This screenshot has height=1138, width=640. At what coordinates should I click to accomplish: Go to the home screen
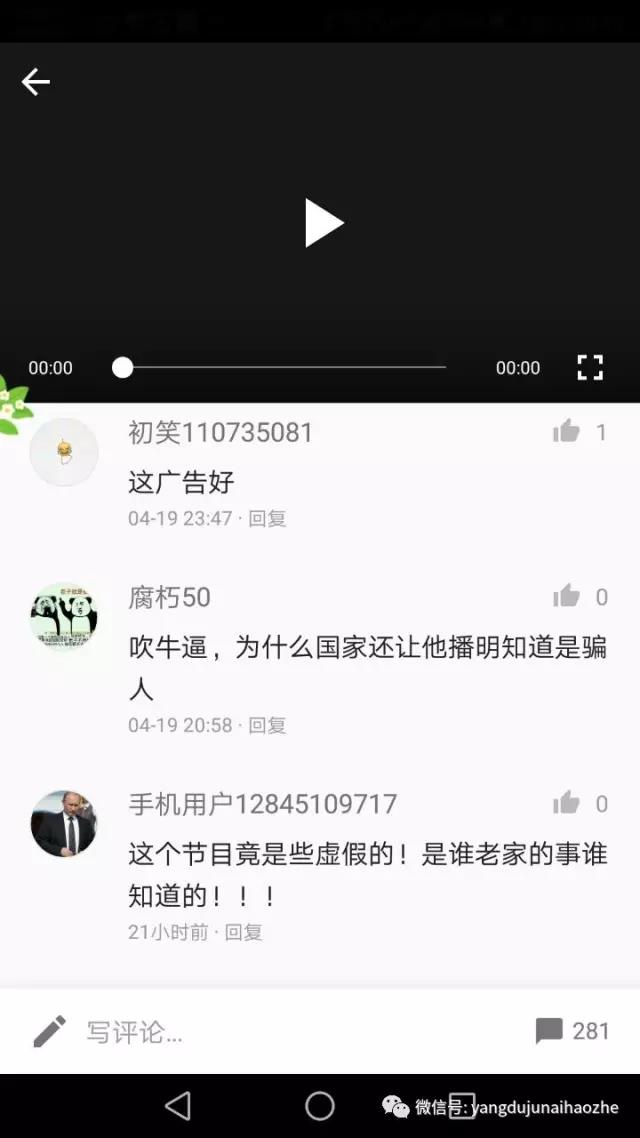point(320,1105)
